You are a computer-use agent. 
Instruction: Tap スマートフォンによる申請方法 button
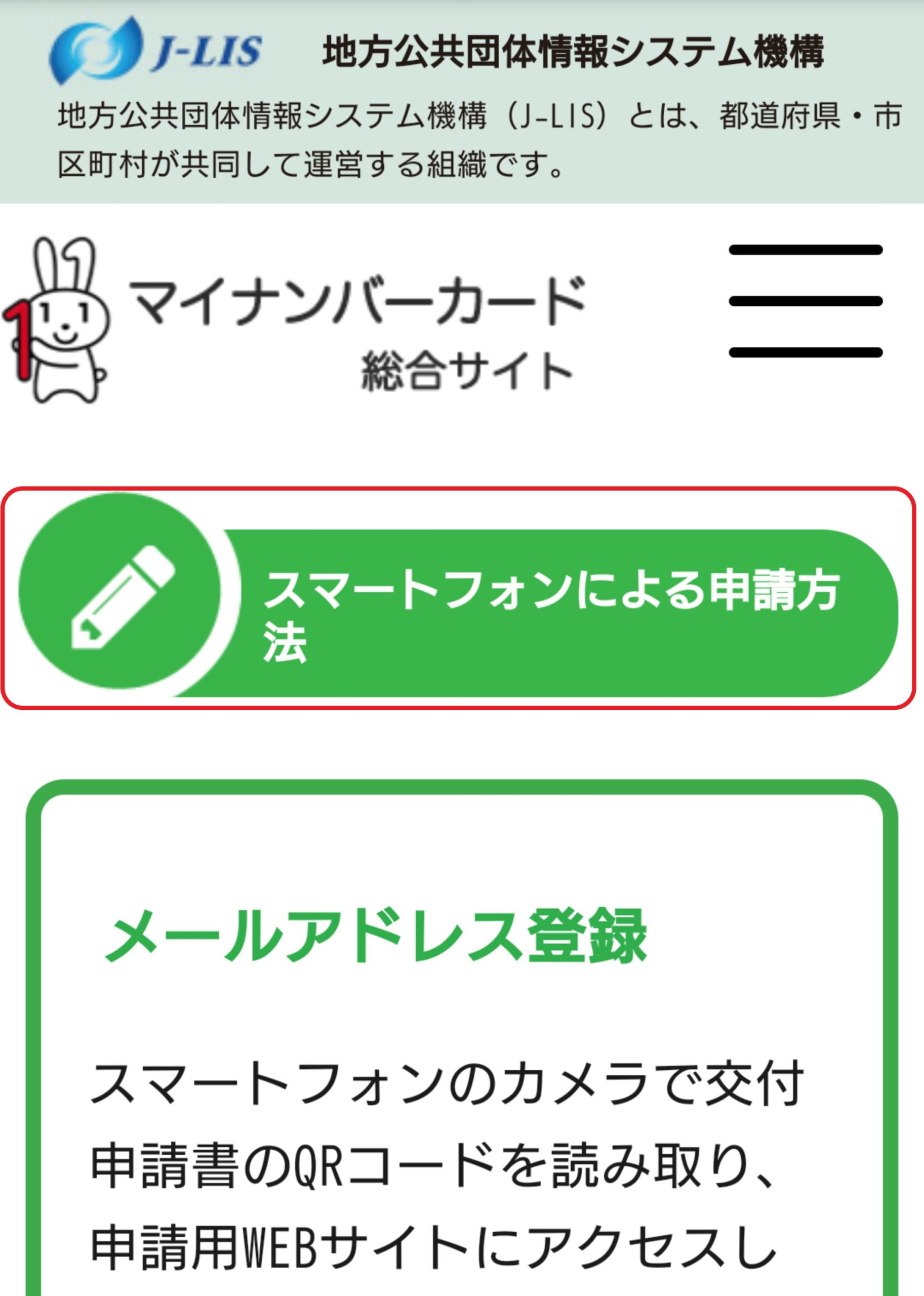click(x=459, y=597)
